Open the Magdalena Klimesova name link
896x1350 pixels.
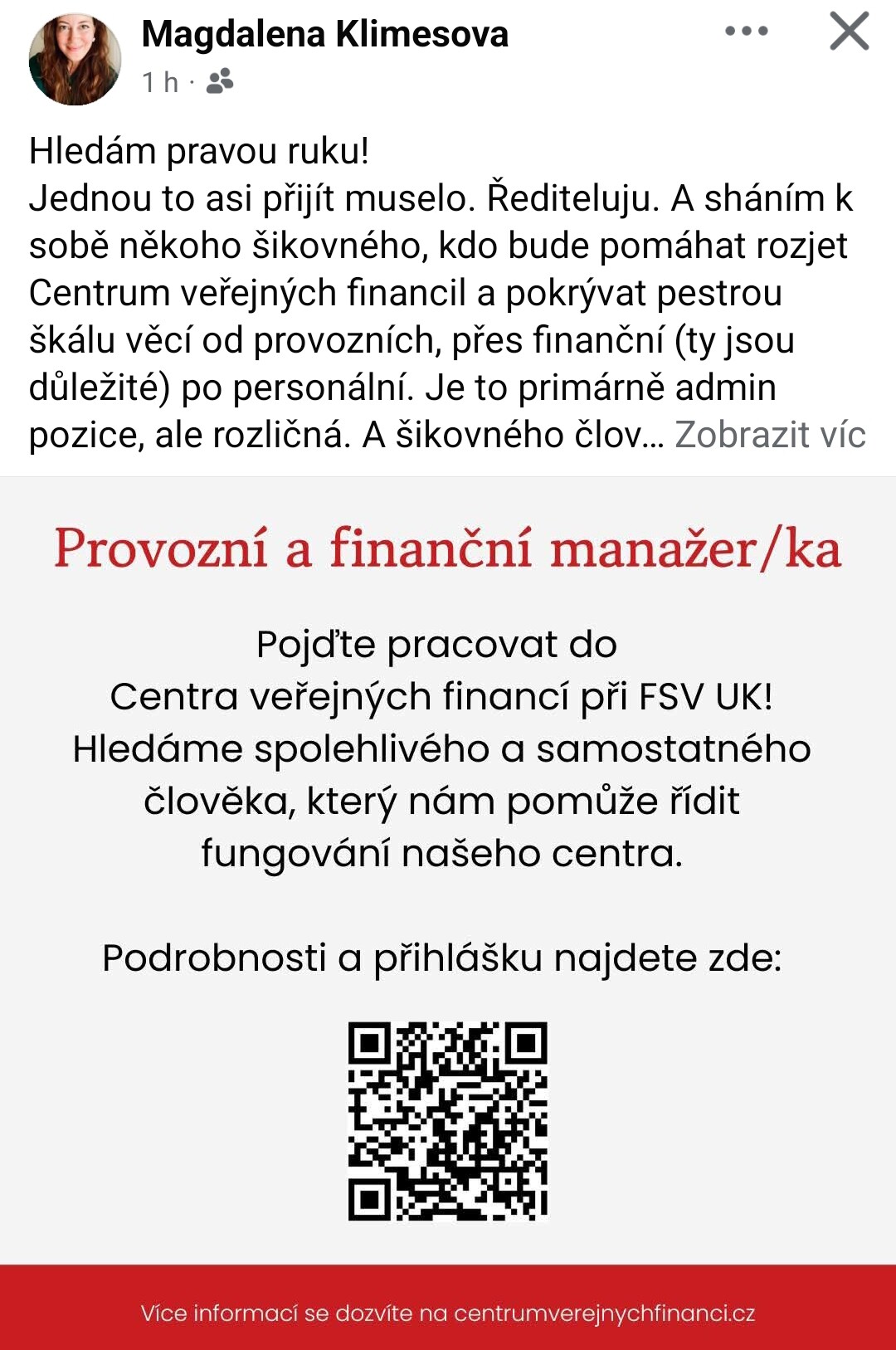click(x=324, y=35)
